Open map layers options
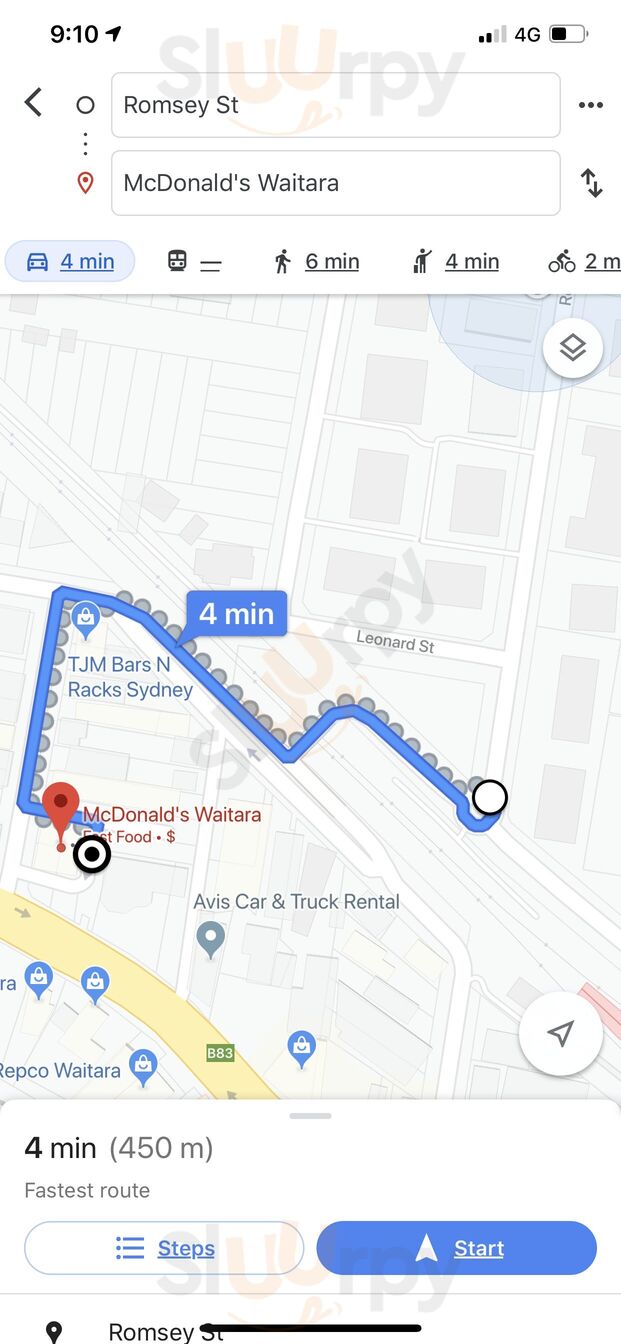The width and height of the screenshot is (621, 1344). 572,348
